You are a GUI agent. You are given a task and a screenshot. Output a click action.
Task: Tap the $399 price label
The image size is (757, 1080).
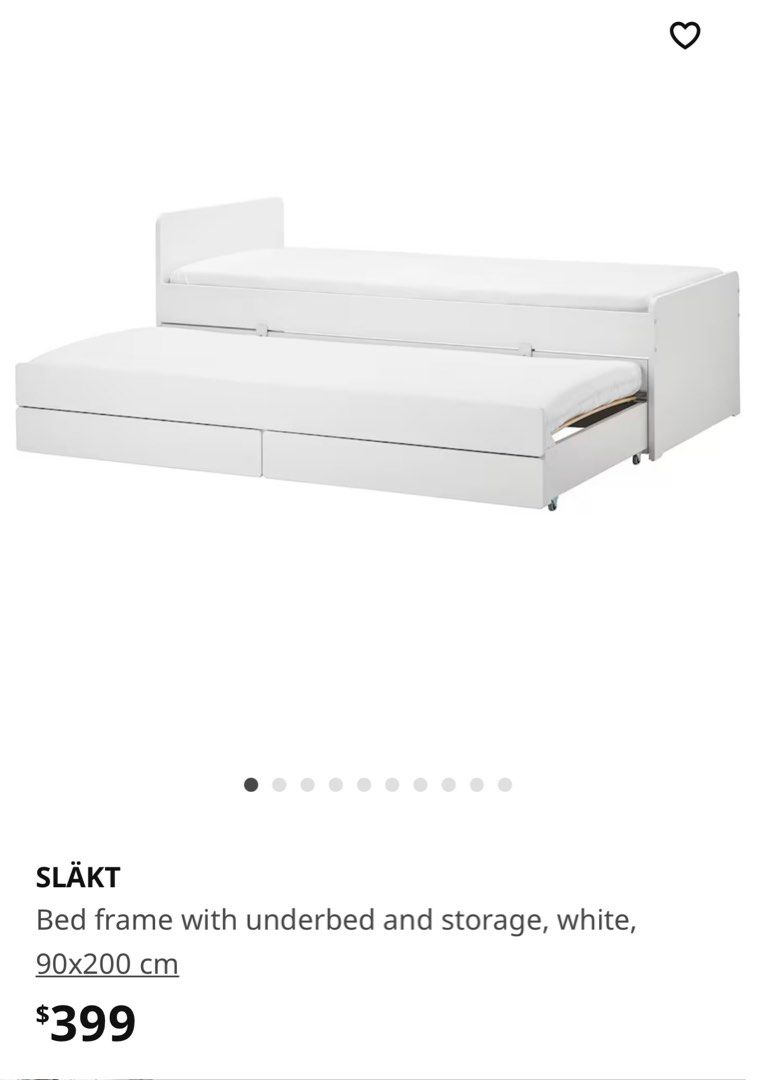pyautogui.click(x=85, y=1021)
